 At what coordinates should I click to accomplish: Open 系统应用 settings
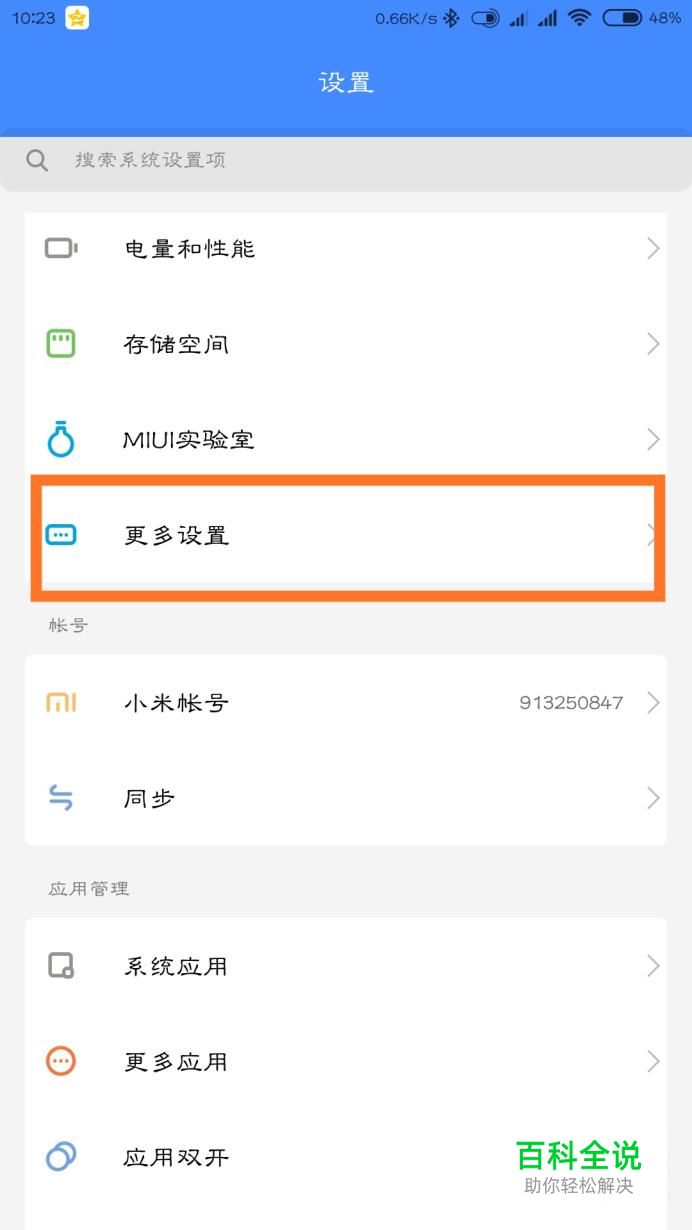346,966
